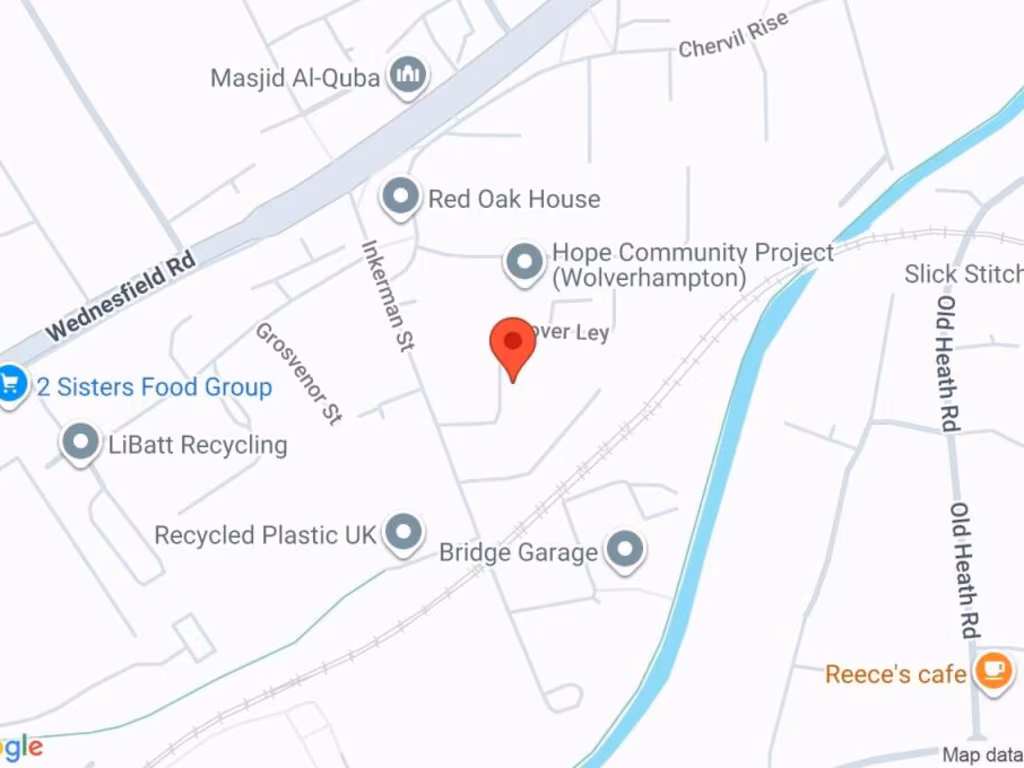This screenshot has height=768, width=1024.
Task: Tap the Google logo link
Action: pyautogui.click(x=20, y=747)
